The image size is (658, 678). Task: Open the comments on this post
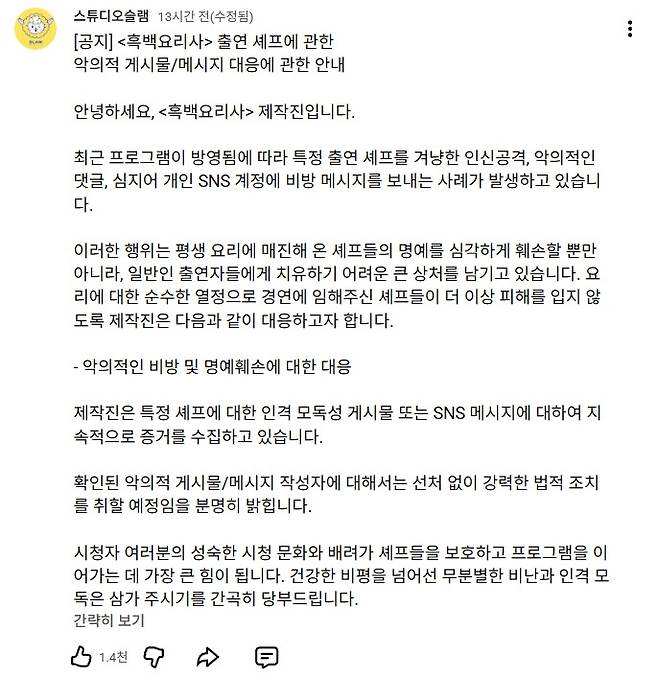click(x=266, y=656)
